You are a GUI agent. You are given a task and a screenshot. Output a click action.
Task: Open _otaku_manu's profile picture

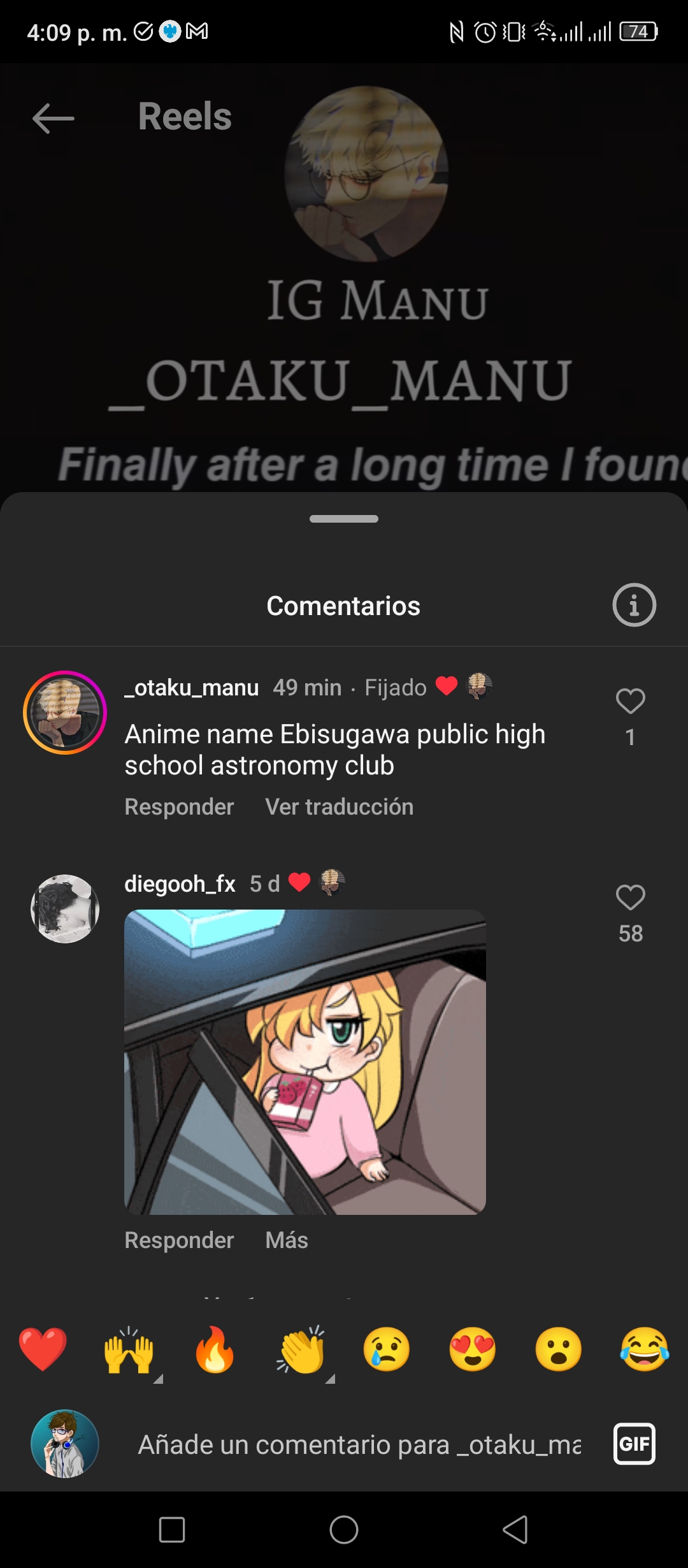click(65, 713)
